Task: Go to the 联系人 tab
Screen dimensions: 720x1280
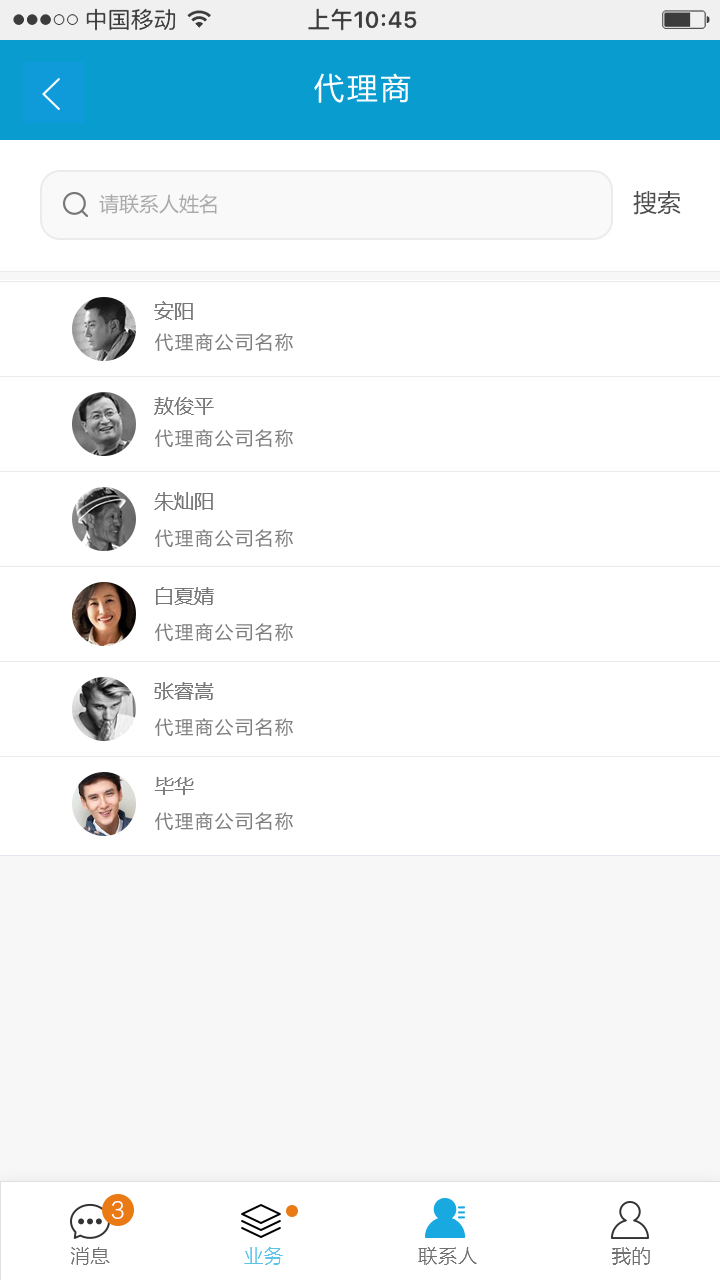Action: 447,1234
